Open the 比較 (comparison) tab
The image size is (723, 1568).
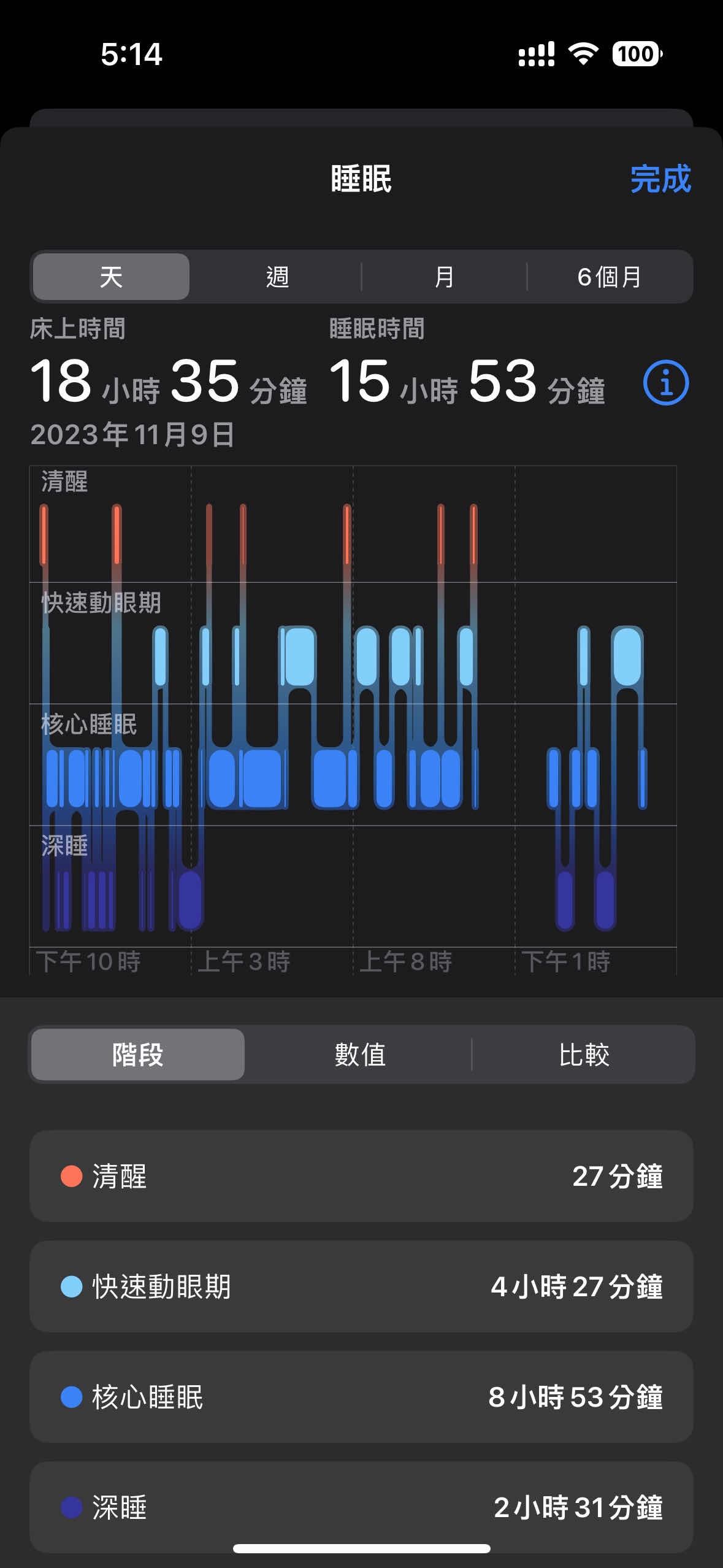584,1055
